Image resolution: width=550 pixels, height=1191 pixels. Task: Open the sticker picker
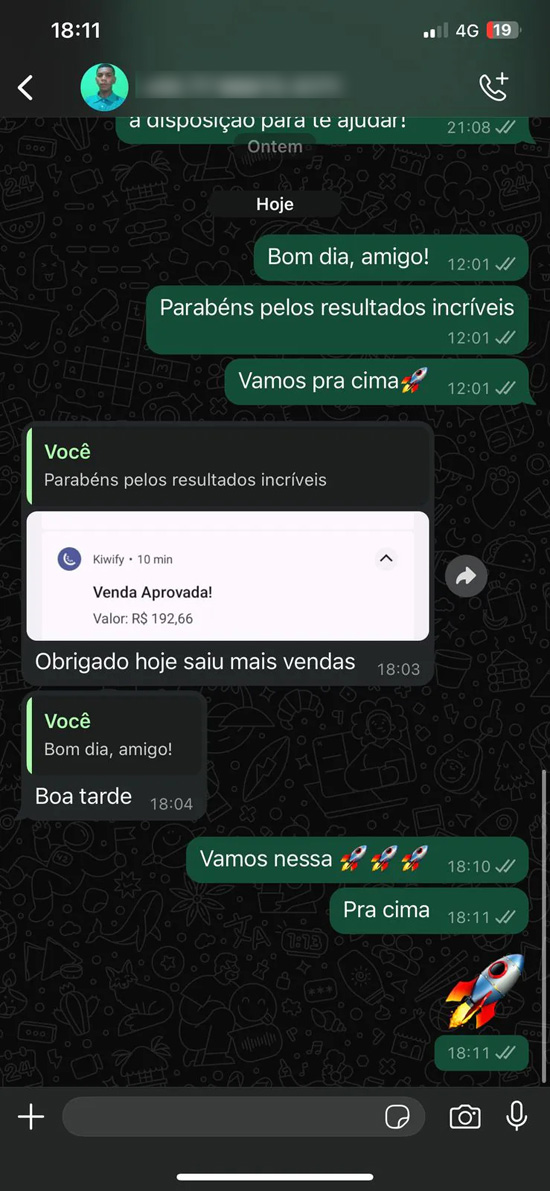[397, 1117]
